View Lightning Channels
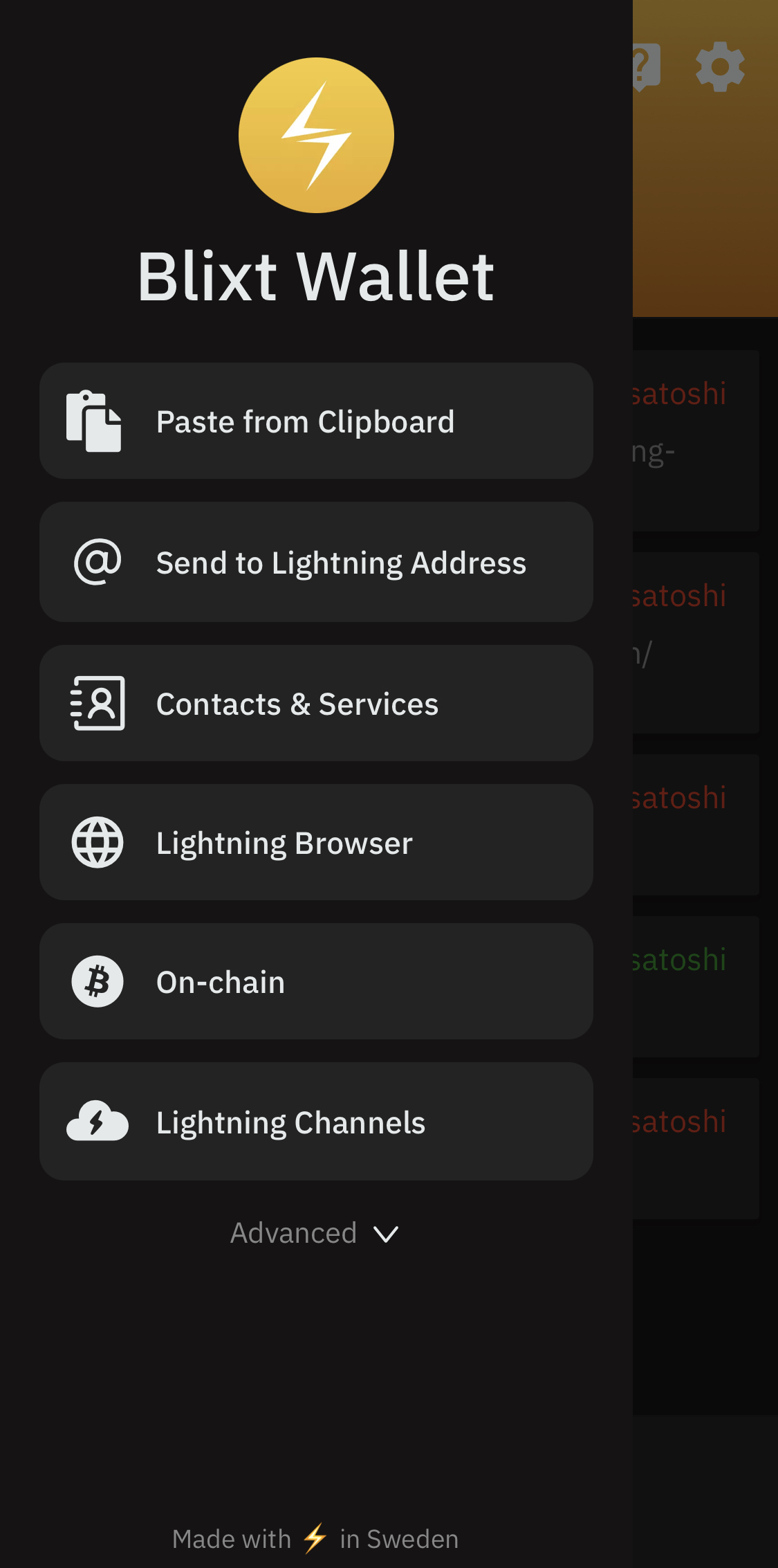Viewport: 778px width, 1568px height. click(316, 1122)
